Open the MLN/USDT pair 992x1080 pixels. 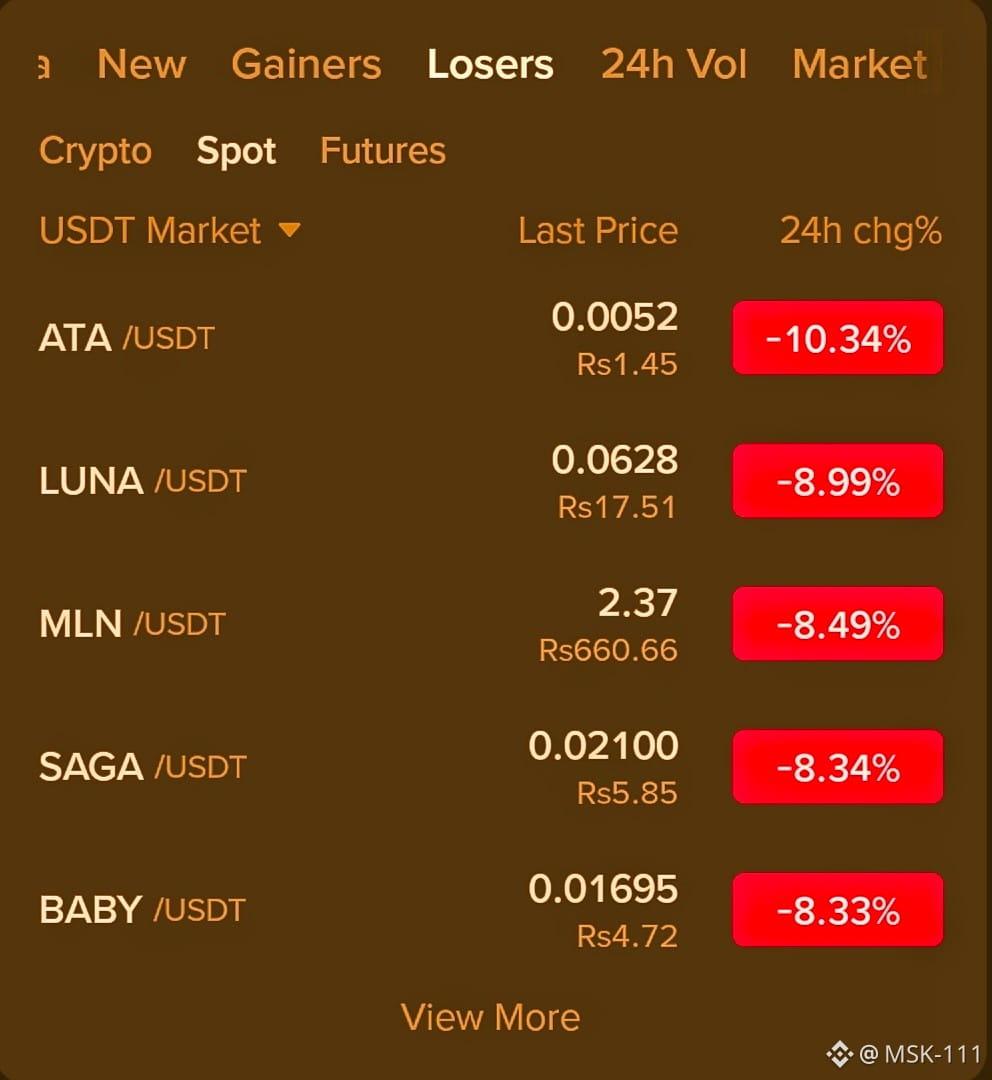tap(490, 624)
